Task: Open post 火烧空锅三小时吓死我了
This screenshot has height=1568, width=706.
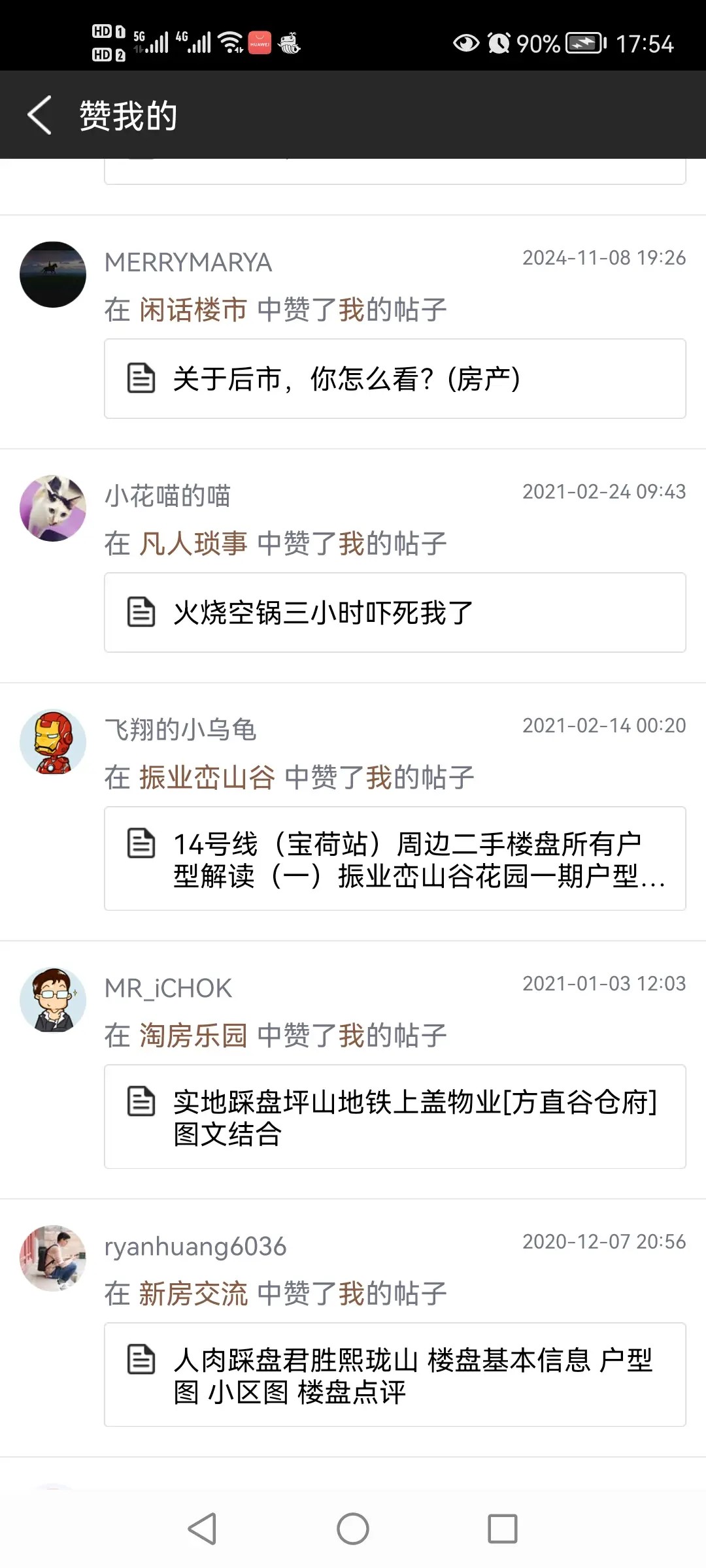Action: 394,613
